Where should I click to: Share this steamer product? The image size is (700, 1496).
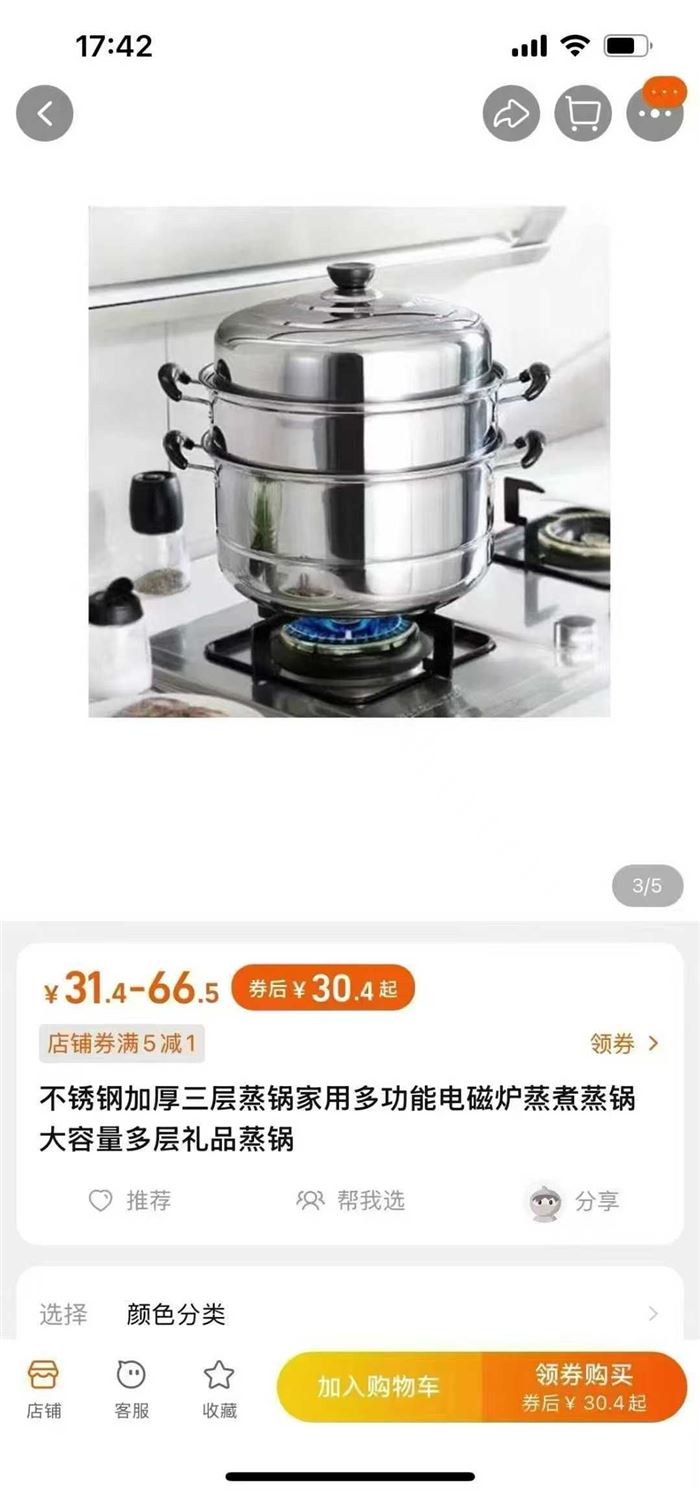[511, 114]
